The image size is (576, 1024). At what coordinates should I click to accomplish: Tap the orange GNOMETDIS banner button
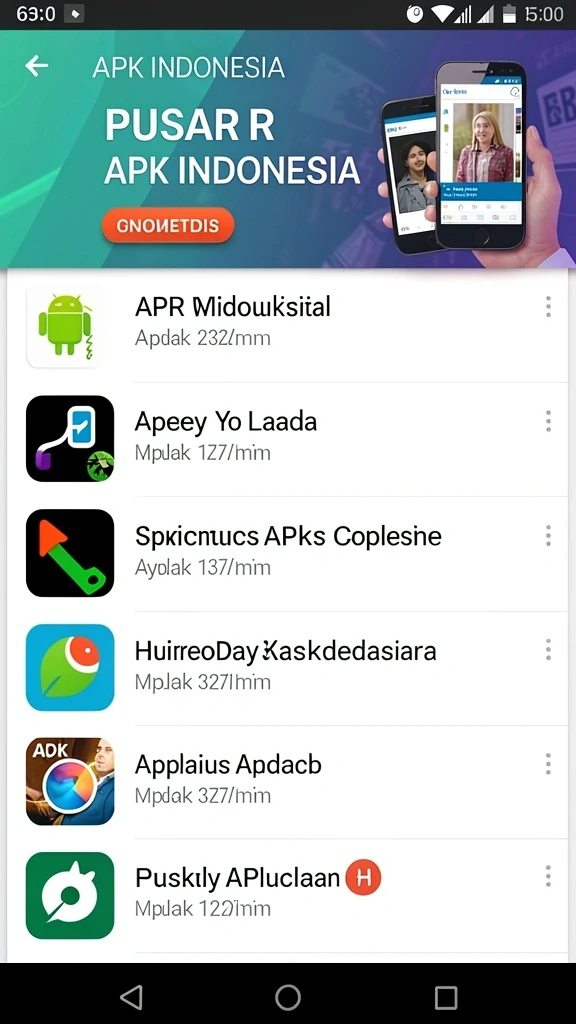click(168, 226)
